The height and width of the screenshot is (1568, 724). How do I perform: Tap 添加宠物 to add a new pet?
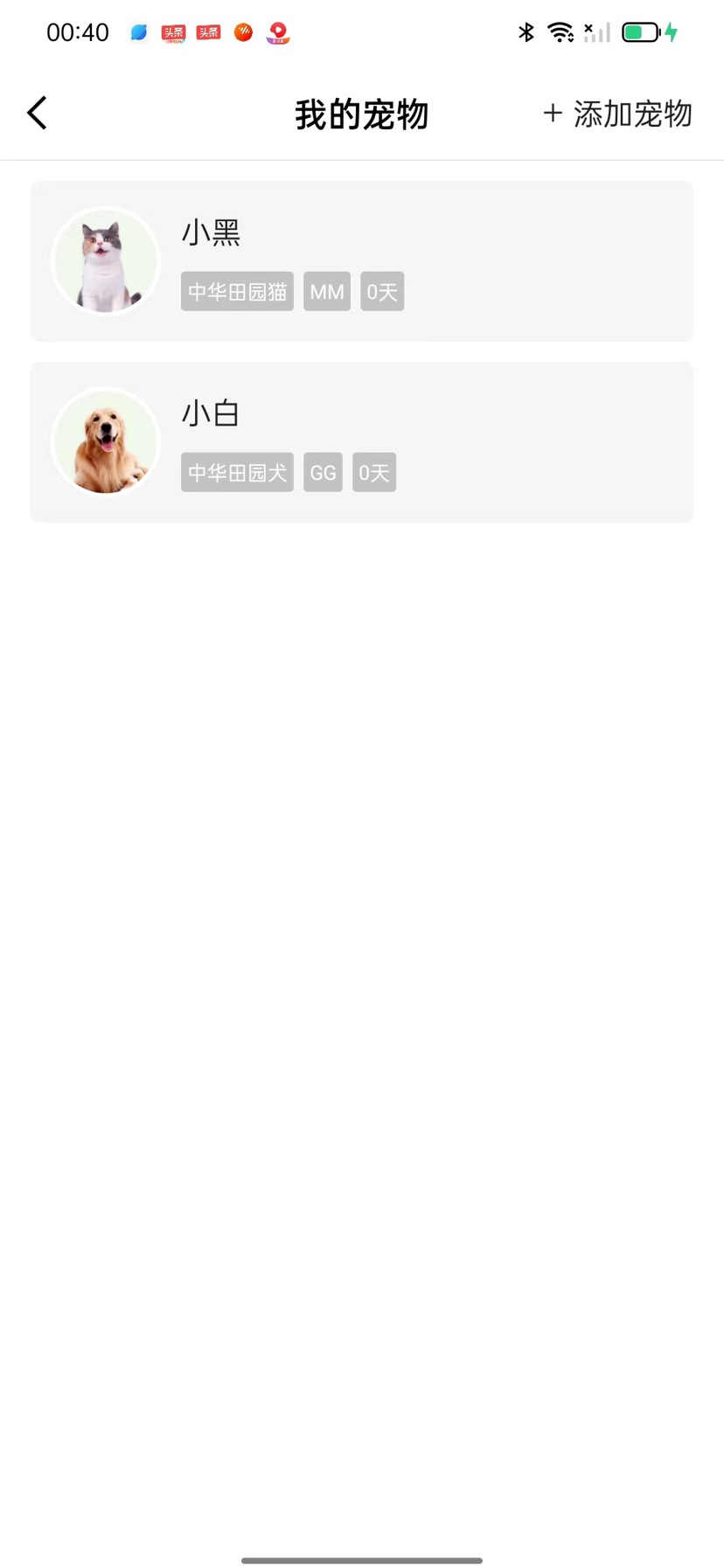click(617, 114)
